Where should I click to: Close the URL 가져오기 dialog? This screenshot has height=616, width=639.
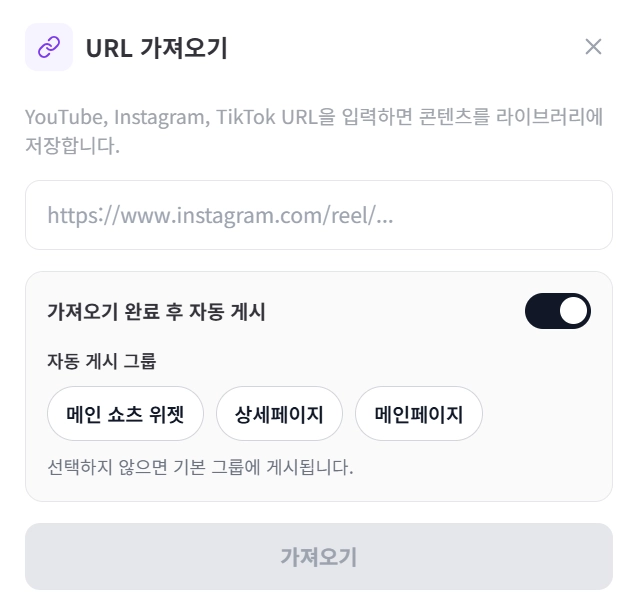click(593, 47)
